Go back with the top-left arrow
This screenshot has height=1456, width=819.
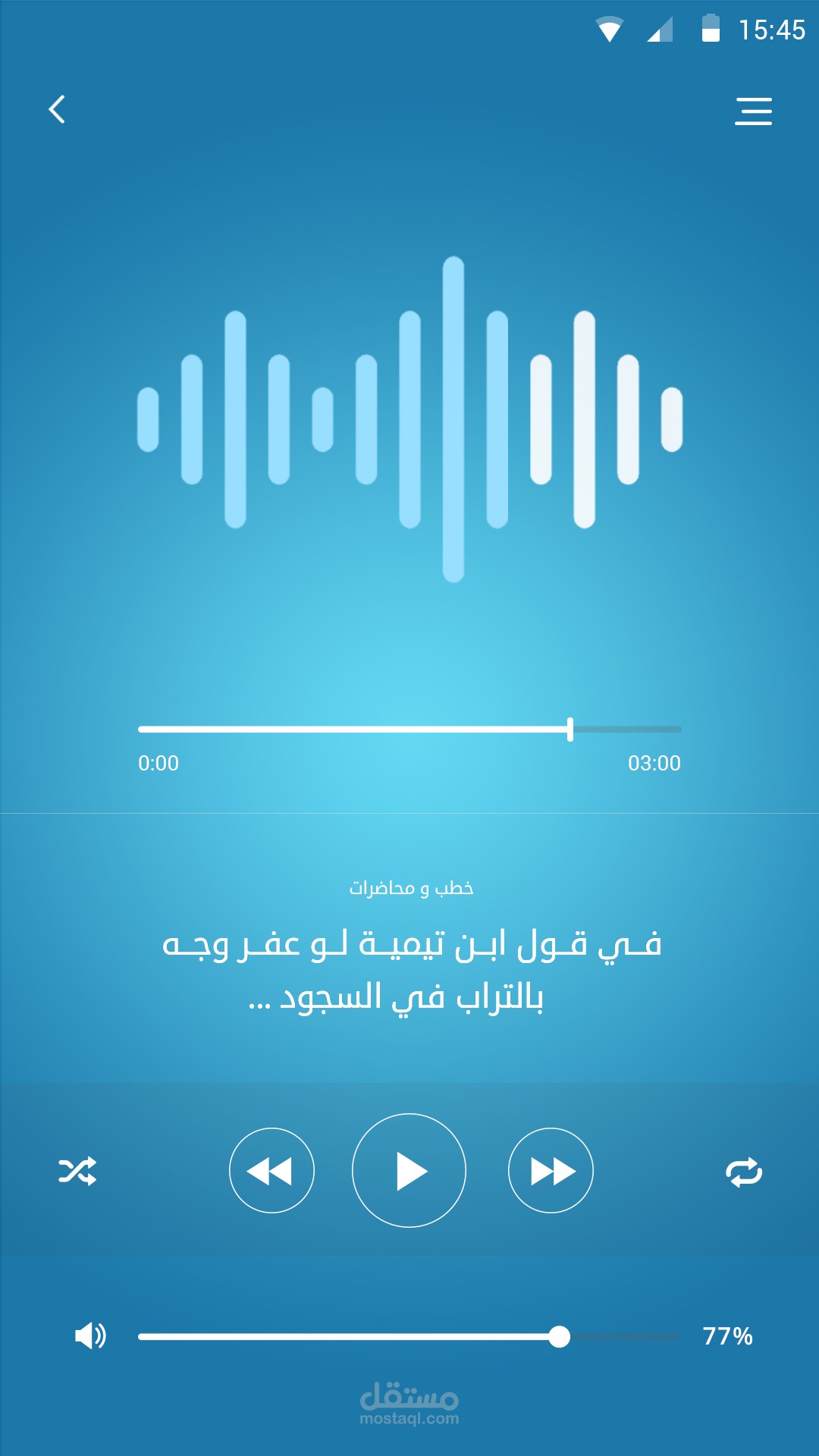click(x=57, y=109)
